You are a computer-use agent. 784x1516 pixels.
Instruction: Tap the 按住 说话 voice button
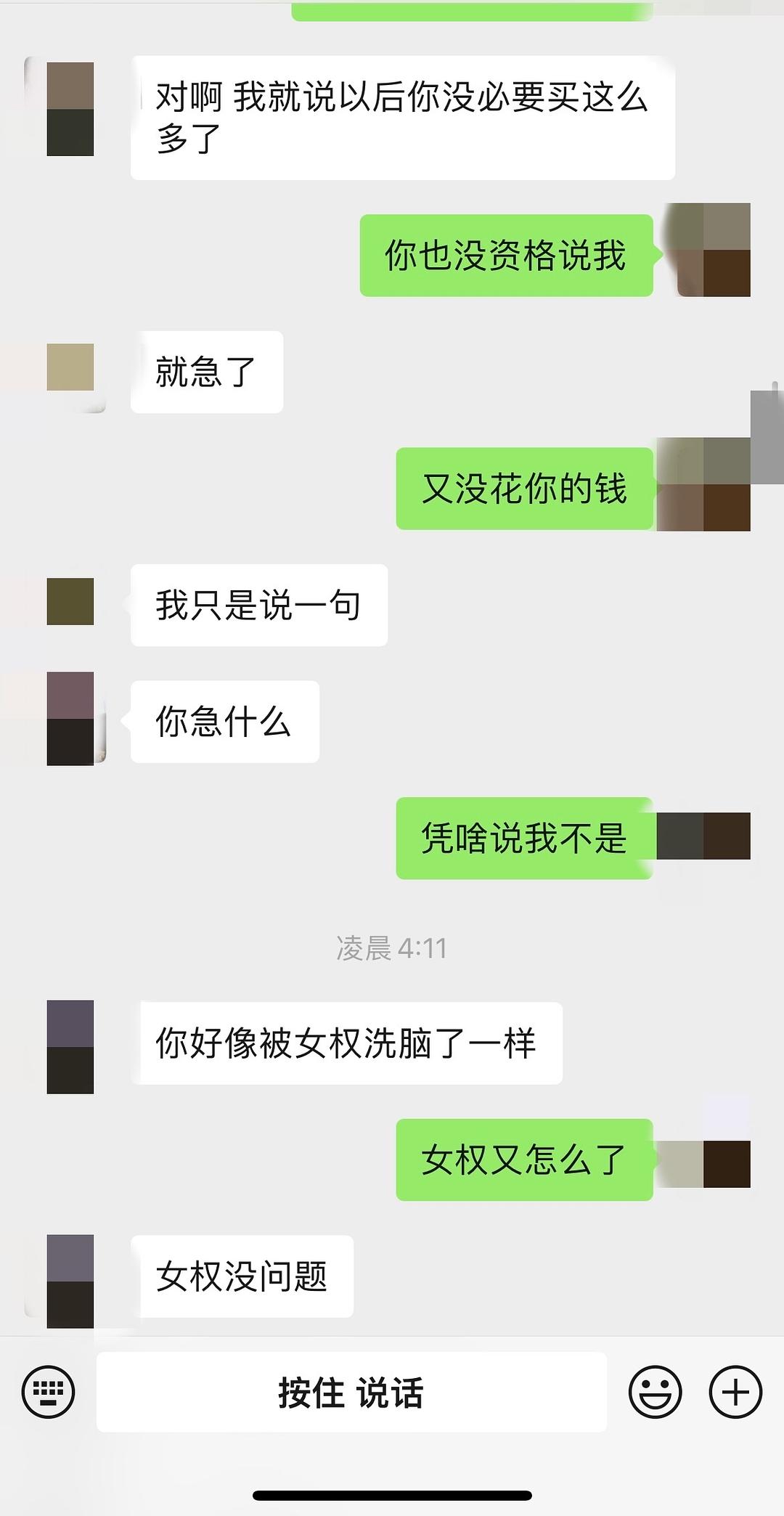(351, 1392)
